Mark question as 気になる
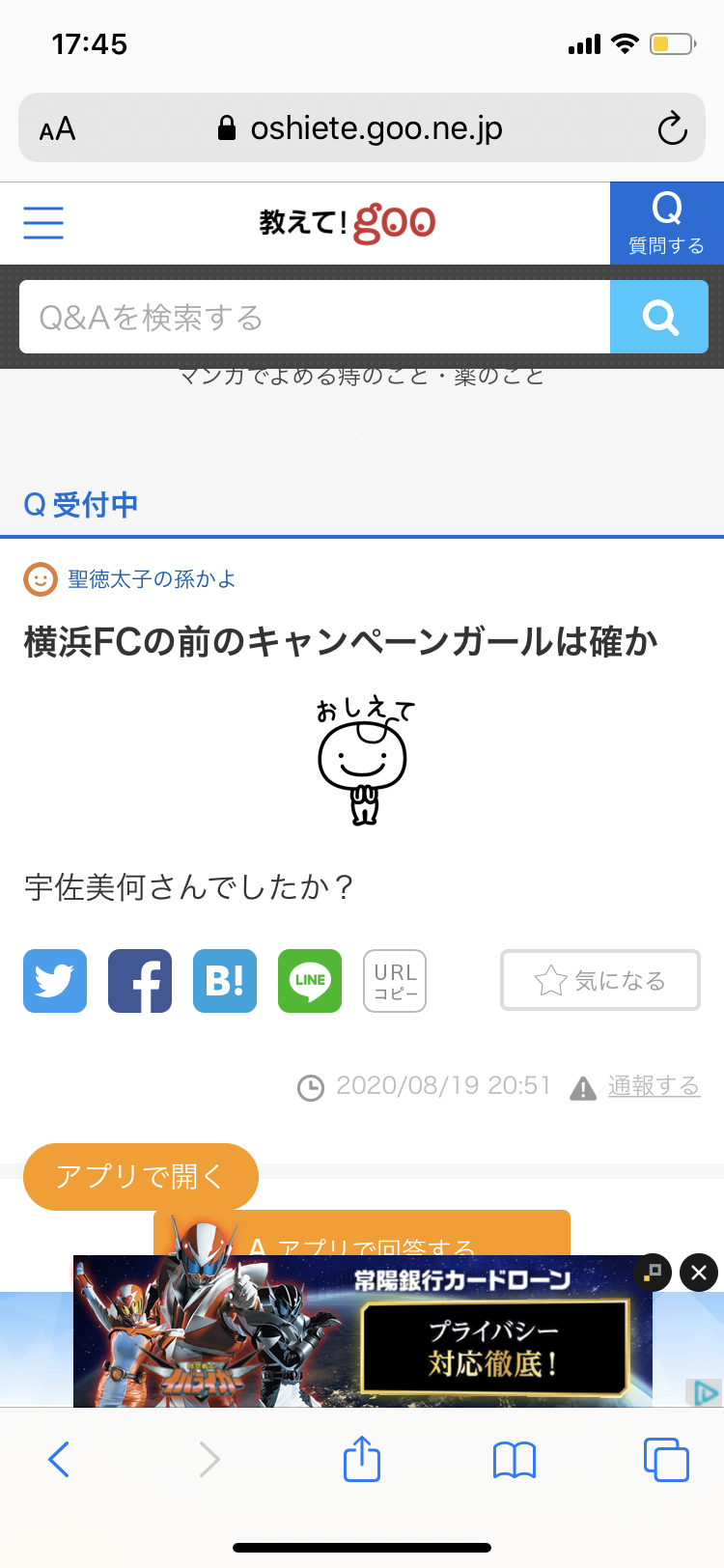Image resolution: width=724 pixels, height=1568 pixels. [x=600, y=981]
